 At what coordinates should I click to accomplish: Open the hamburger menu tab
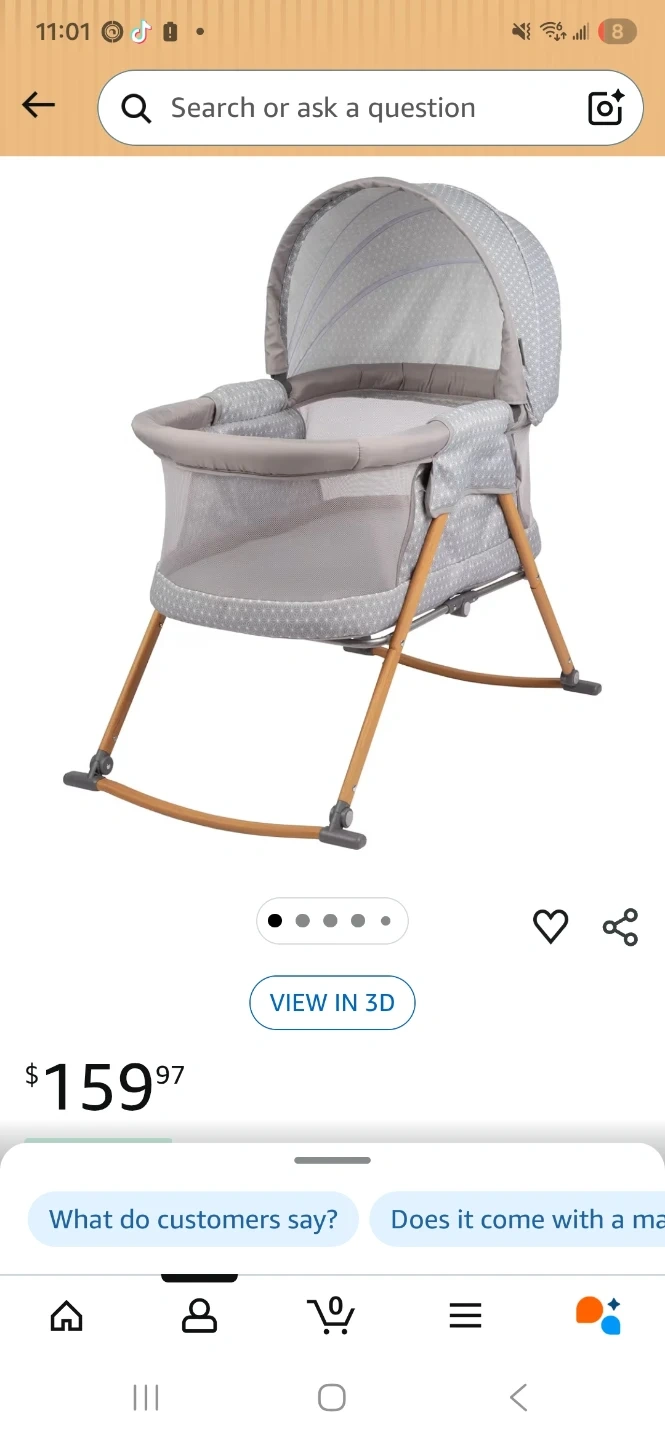(465, 1316)
